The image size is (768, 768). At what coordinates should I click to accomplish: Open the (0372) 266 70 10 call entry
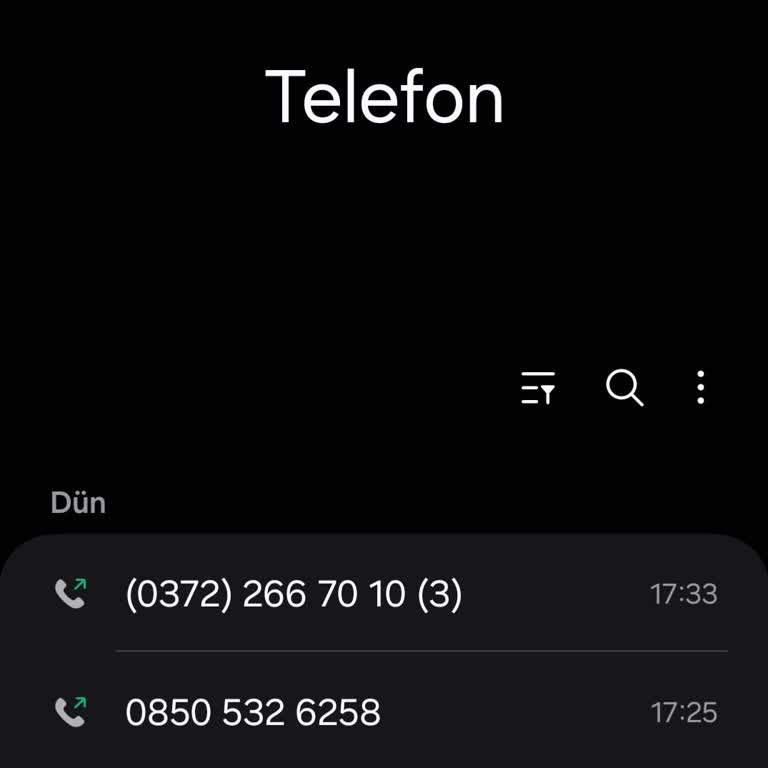[x=294, y=594]
